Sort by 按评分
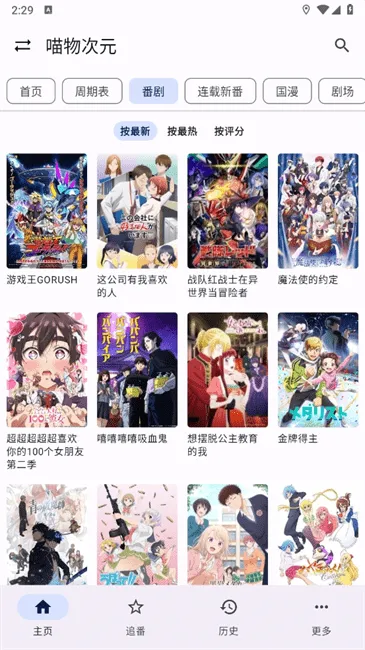 [x=229, y=131]
